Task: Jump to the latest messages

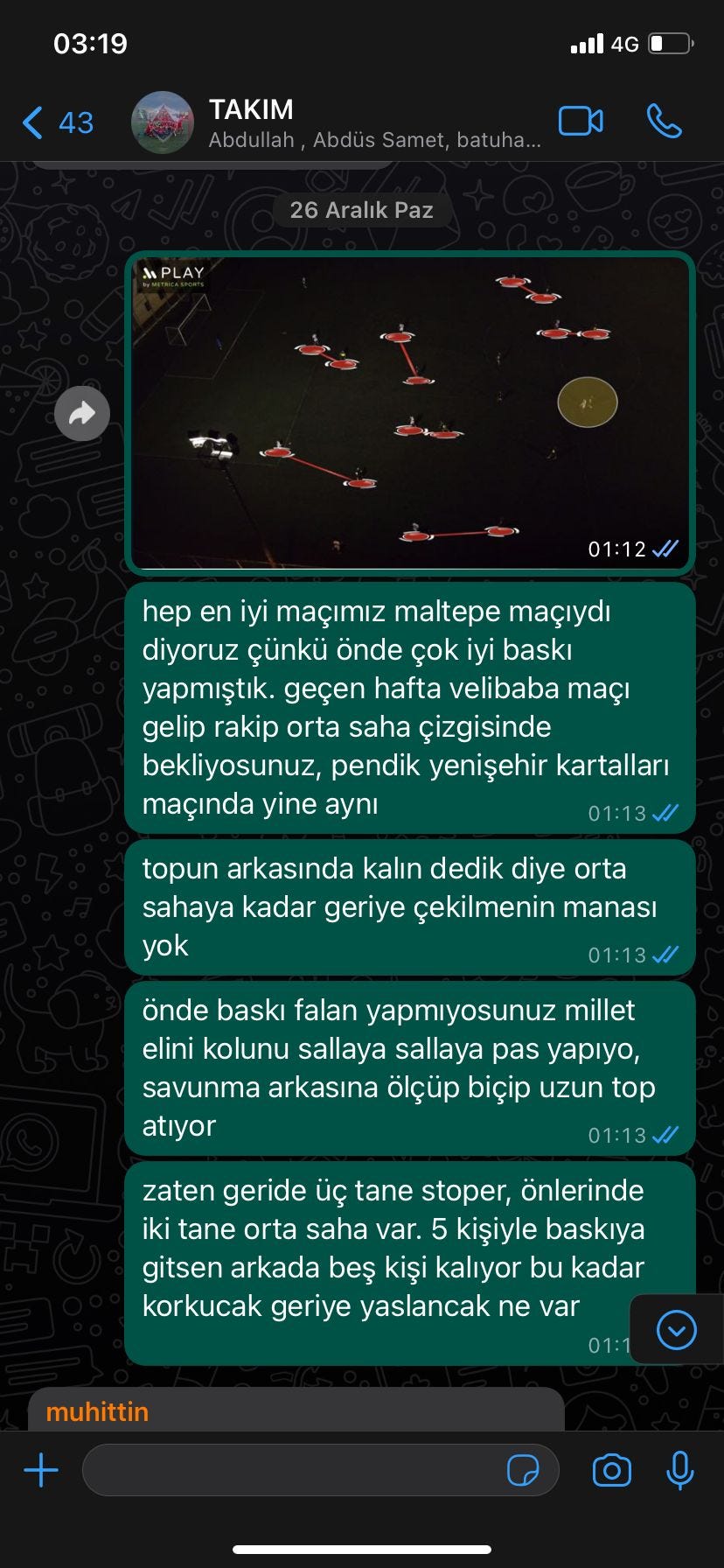Action: click(676, 1330)
